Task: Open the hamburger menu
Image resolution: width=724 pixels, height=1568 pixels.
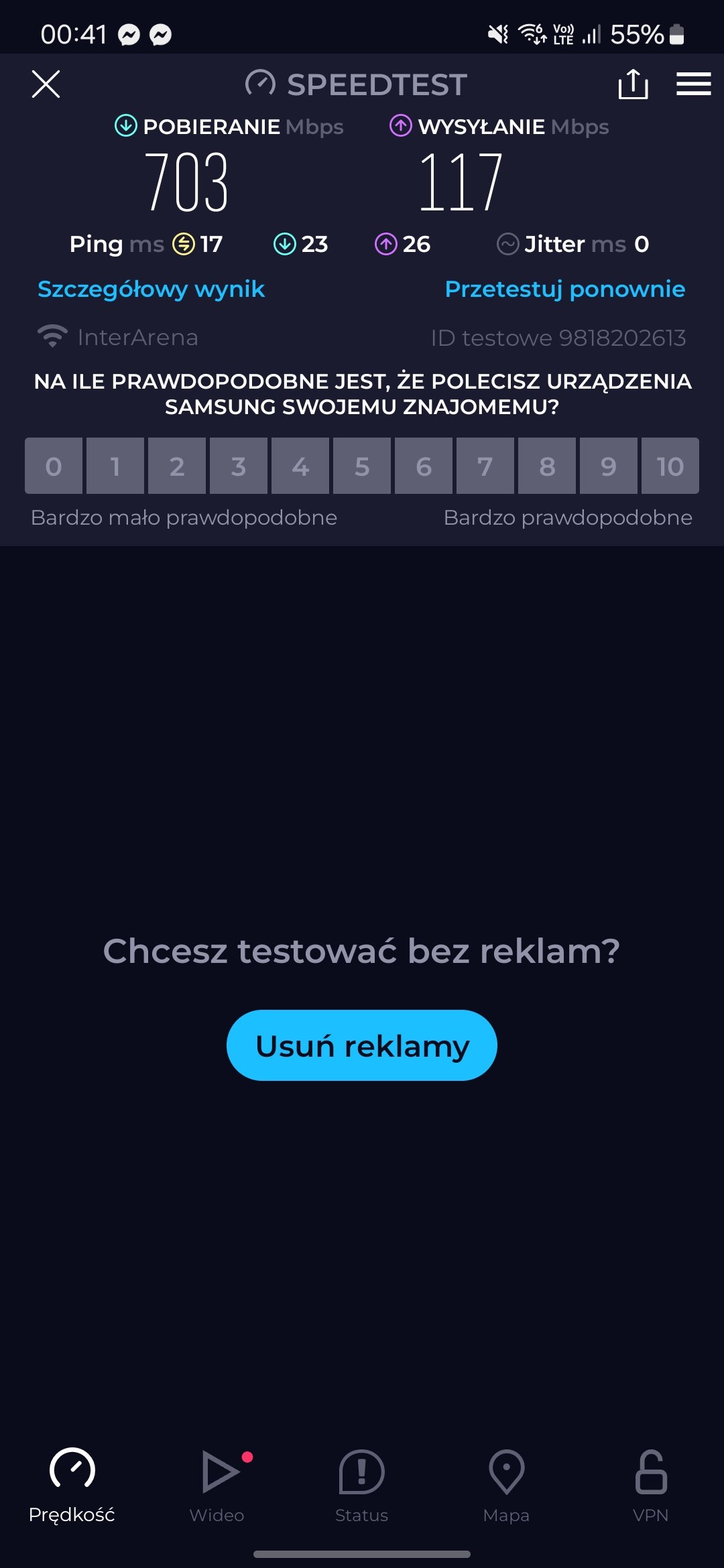Action: coord(693,84)
